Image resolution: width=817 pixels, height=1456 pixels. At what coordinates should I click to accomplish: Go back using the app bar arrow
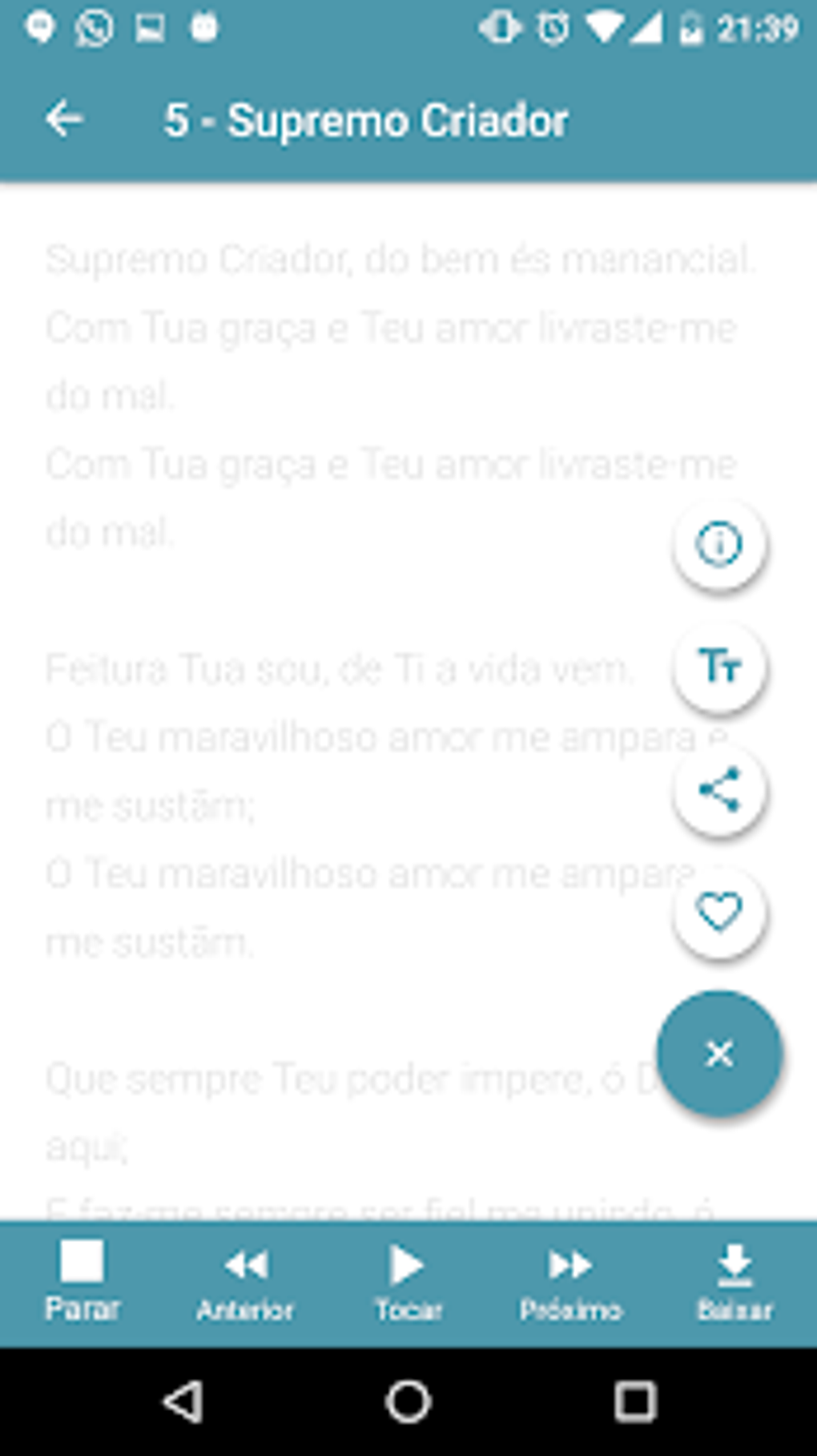click(x=64, y=119)
